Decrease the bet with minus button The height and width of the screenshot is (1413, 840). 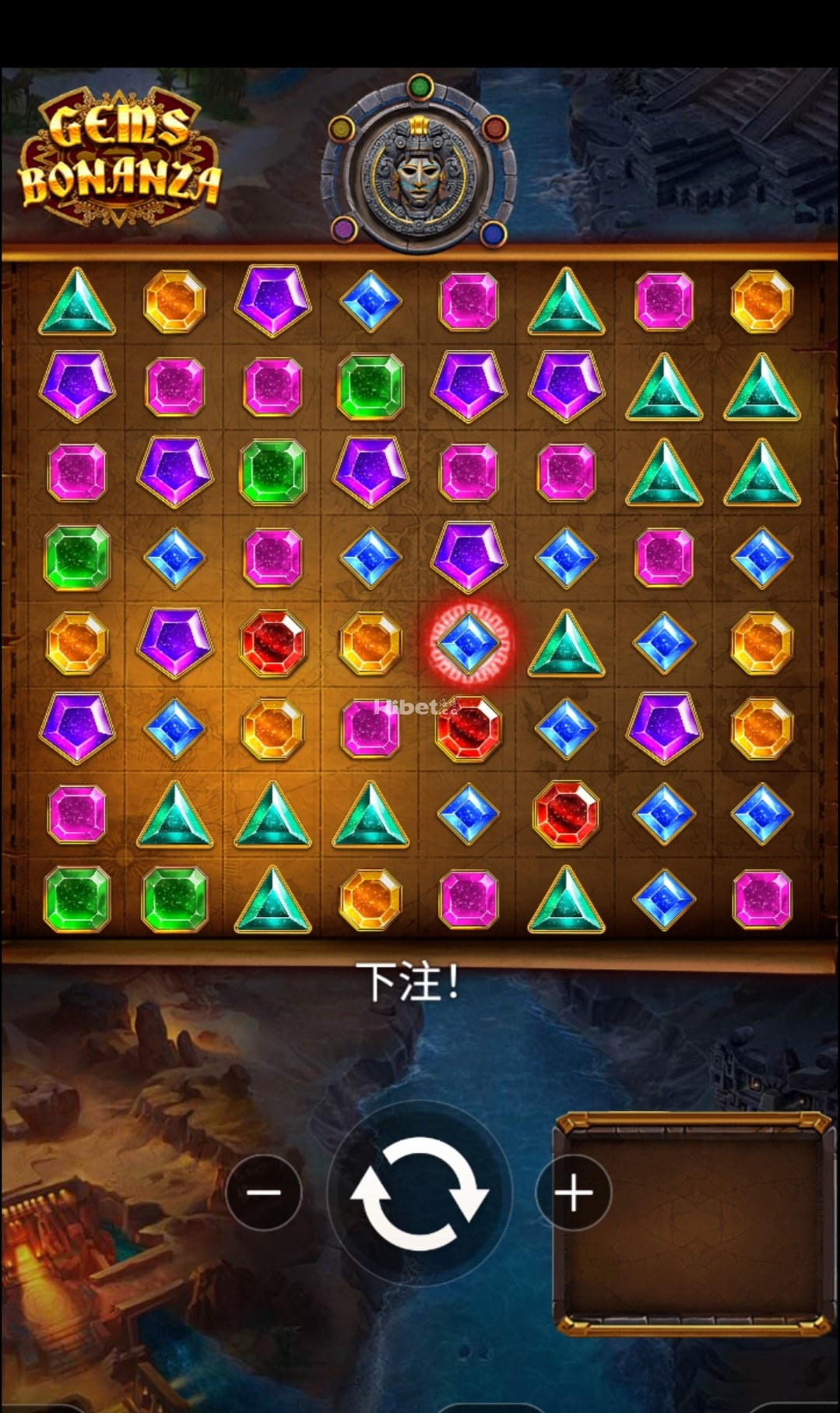(x=264, y=1193)
